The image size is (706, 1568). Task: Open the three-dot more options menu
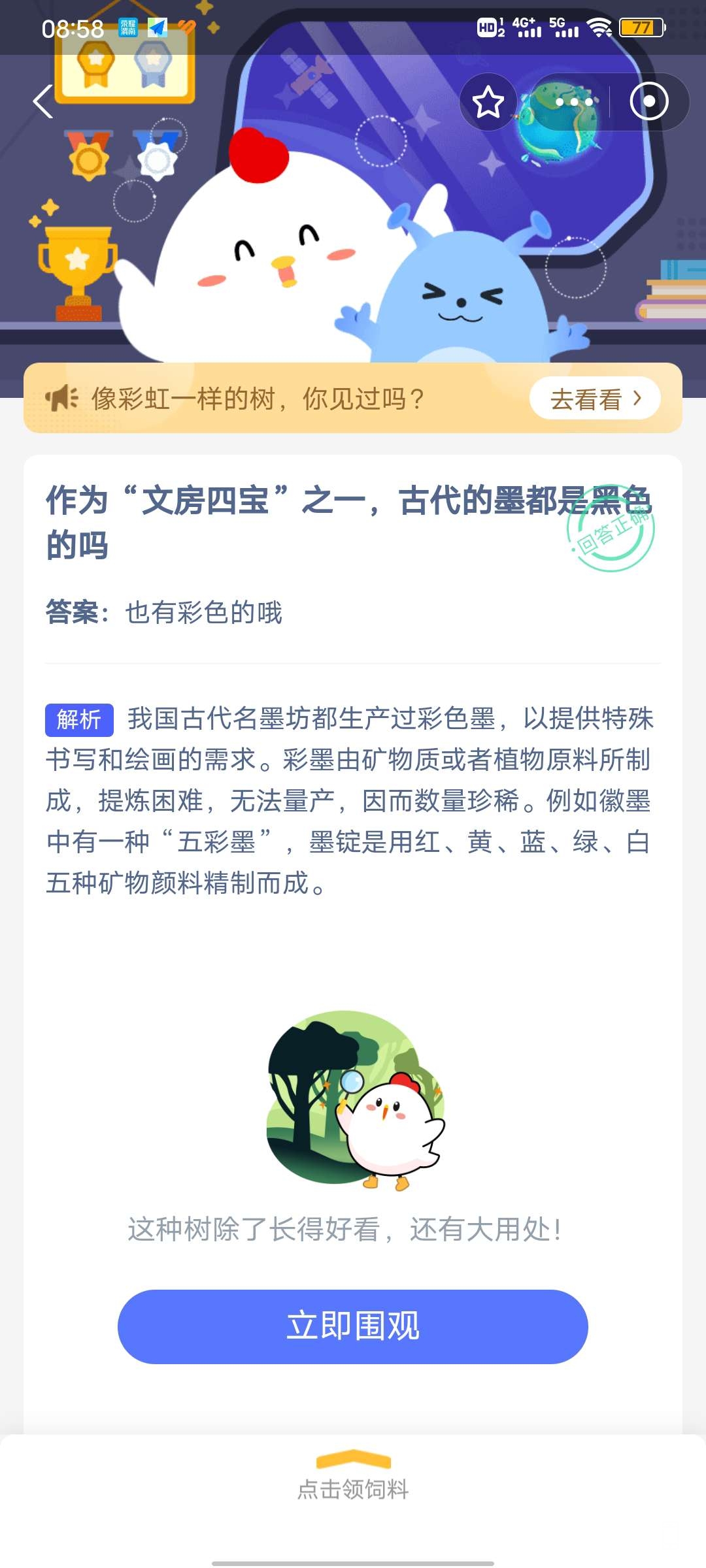coord(573,103)
